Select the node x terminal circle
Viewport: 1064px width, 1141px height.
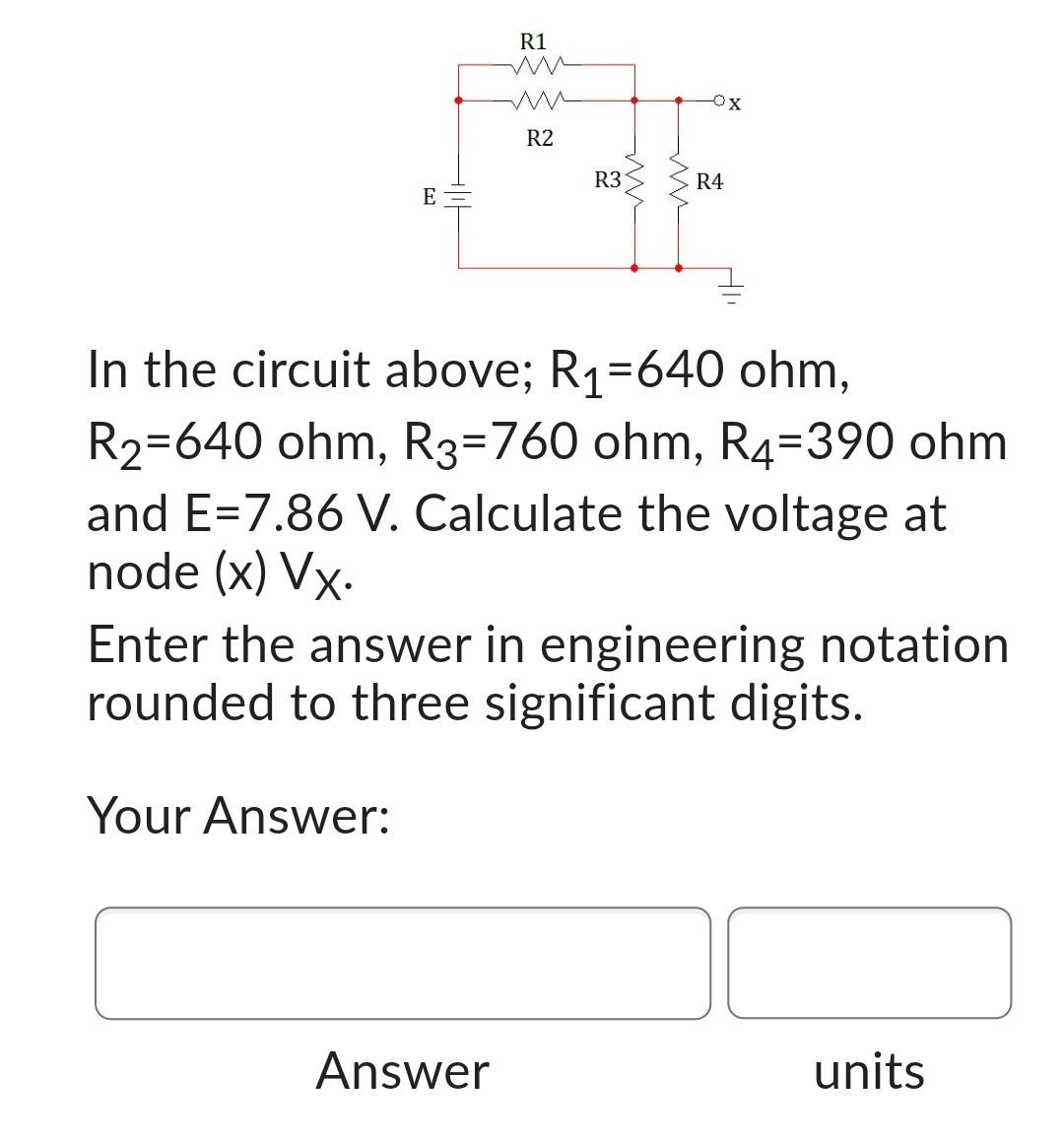[718, 101]
